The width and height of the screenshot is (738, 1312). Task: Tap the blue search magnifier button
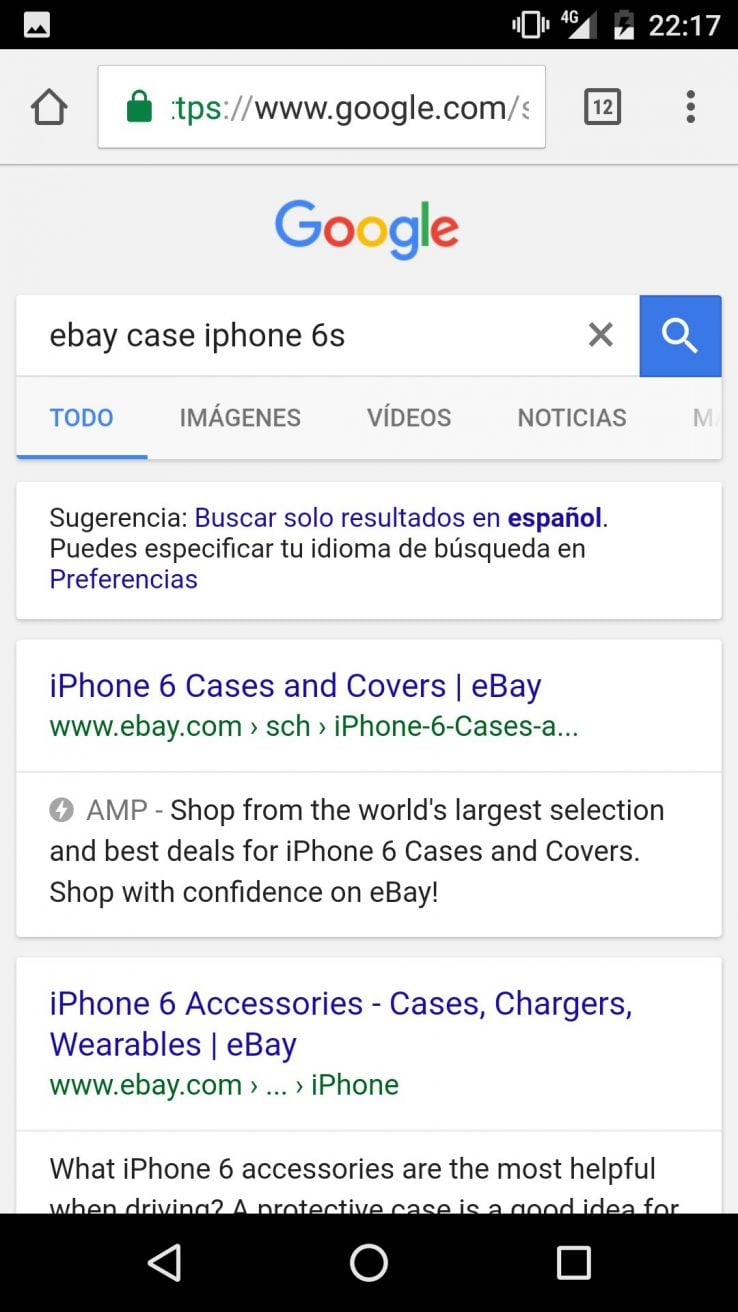pos(680,336)
